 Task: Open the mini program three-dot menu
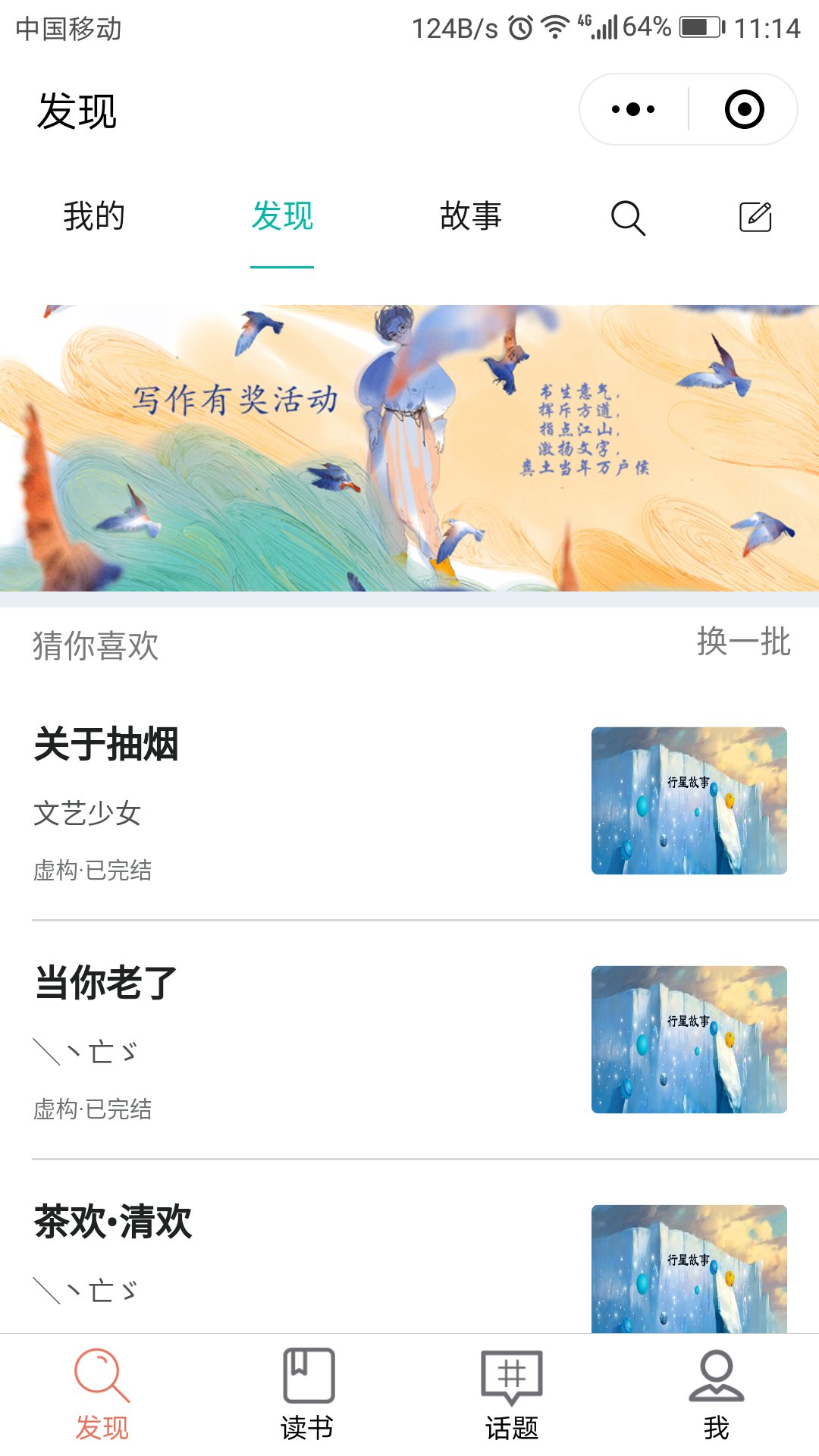pyautogui.click(x=633, y=109)
